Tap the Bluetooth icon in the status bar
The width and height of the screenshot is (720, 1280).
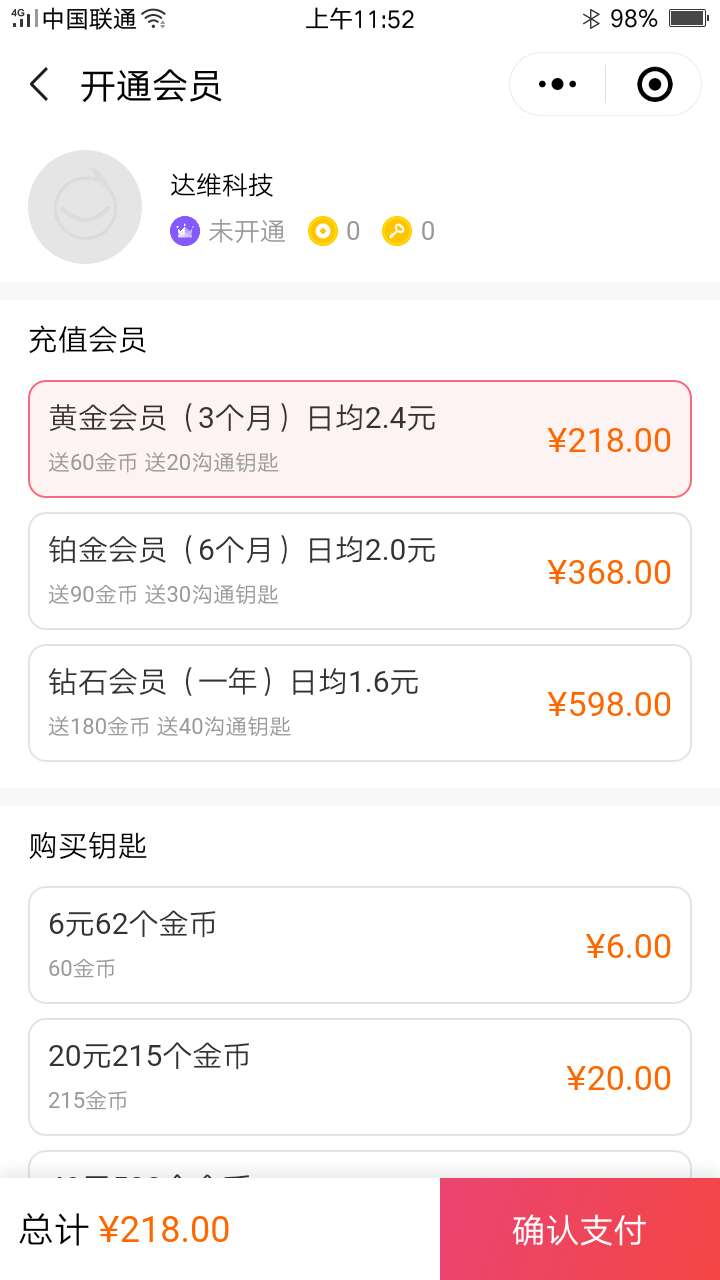point(591,17)
